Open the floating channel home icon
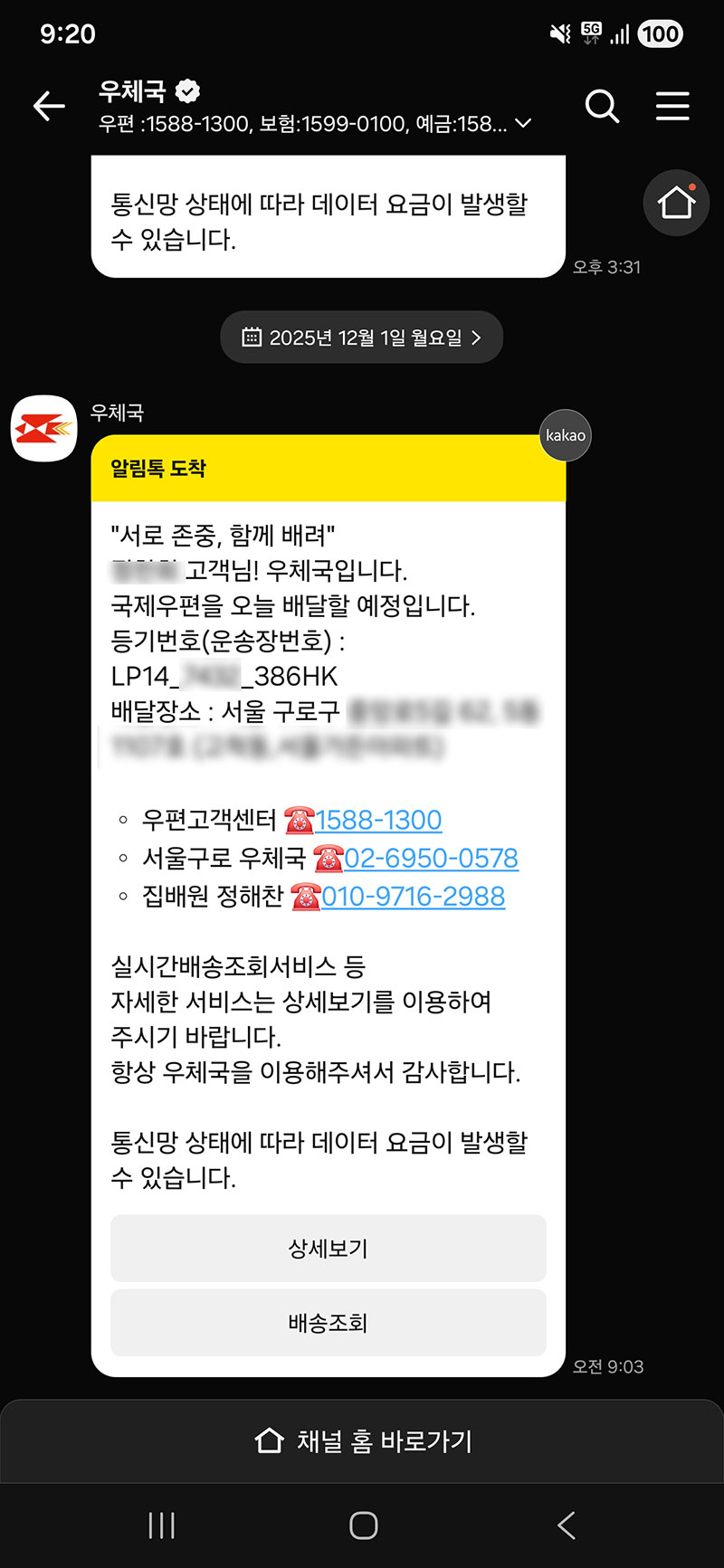The image size is (724, 1568). (676, 203)
